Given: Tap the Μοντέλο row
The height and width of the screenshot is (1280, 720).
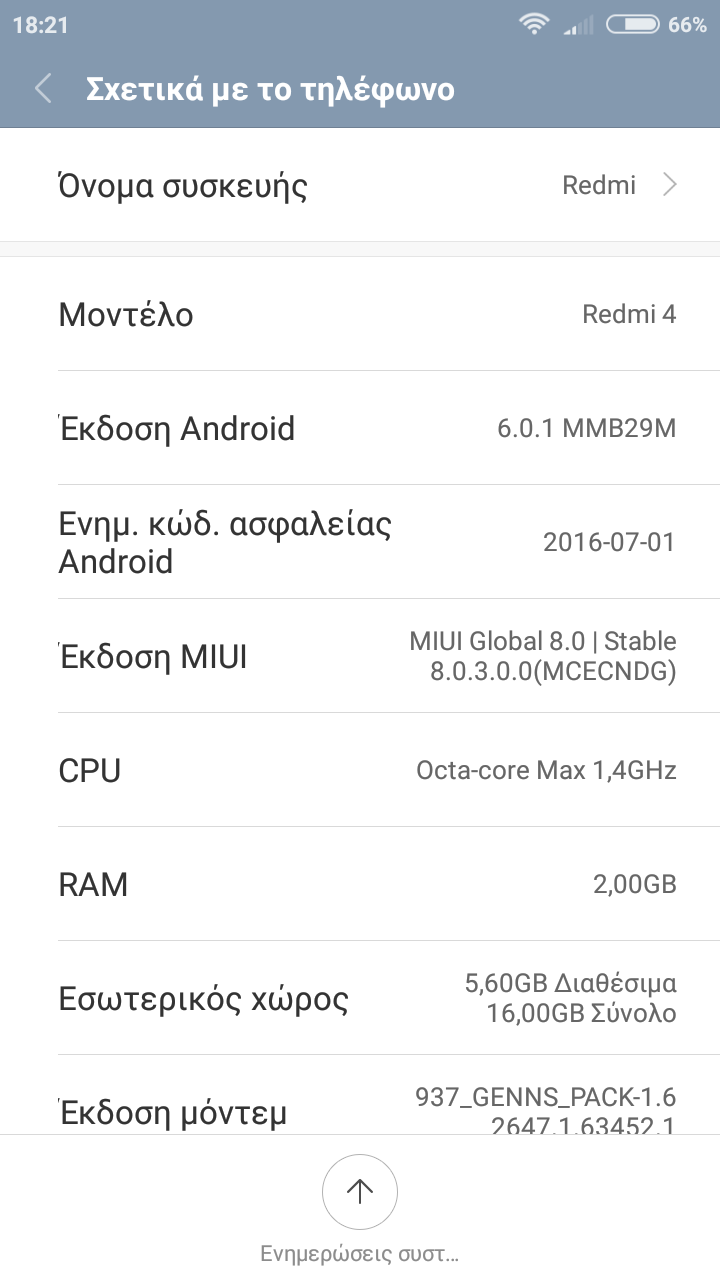Looking at the screenshot, I should click(360, 314).
